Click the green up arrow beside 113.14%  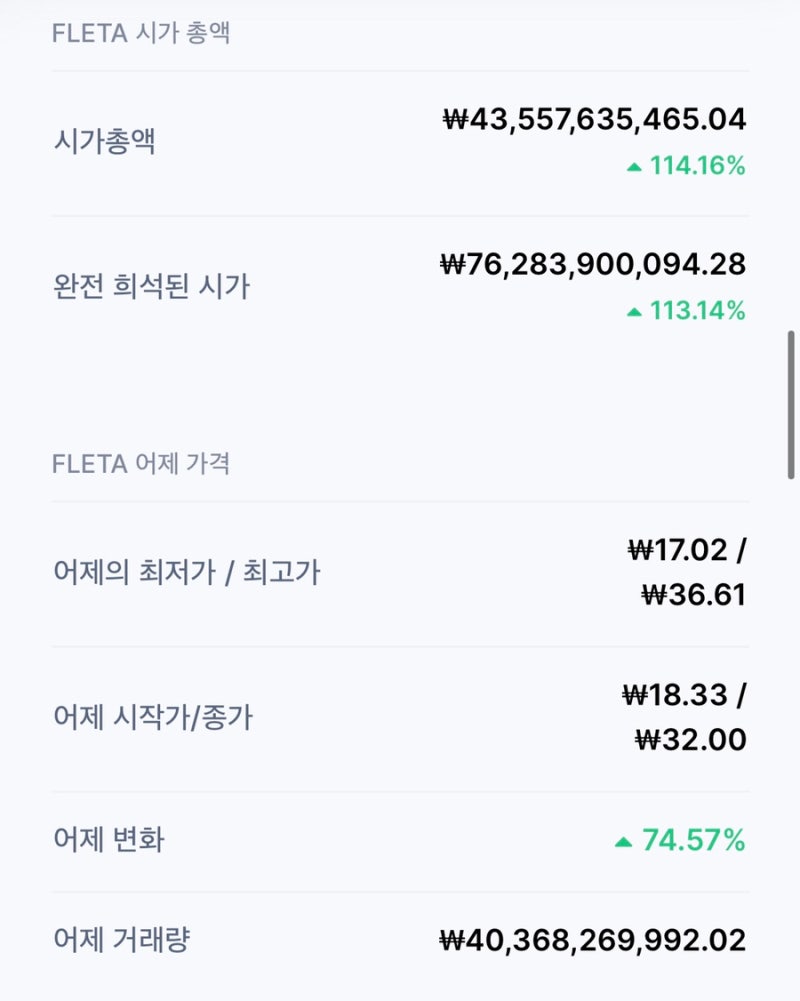point(635,311)
